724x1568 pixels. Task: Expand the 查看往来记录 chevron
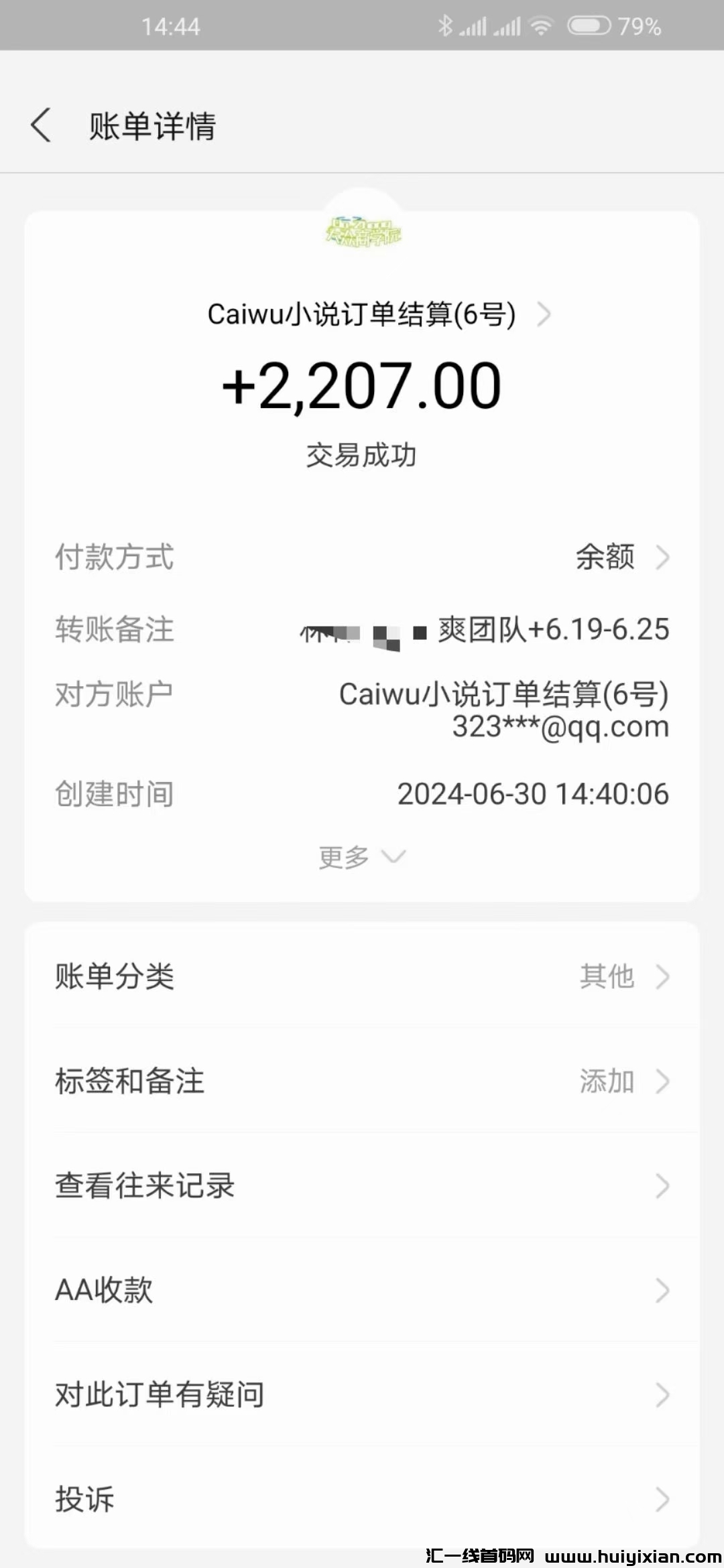662,1185
